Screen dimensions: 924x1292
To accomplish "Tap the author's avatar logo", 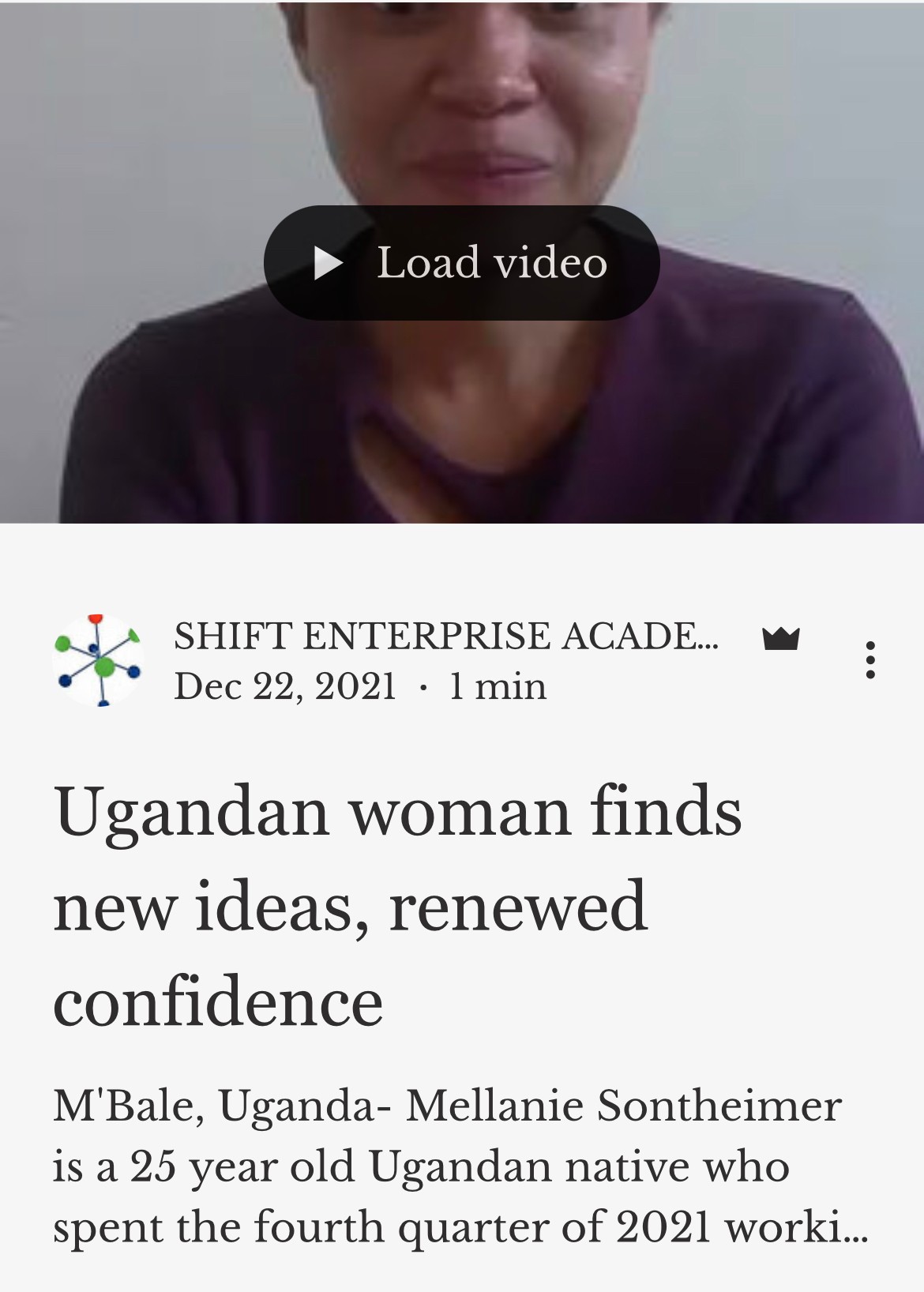I will 98,660.
